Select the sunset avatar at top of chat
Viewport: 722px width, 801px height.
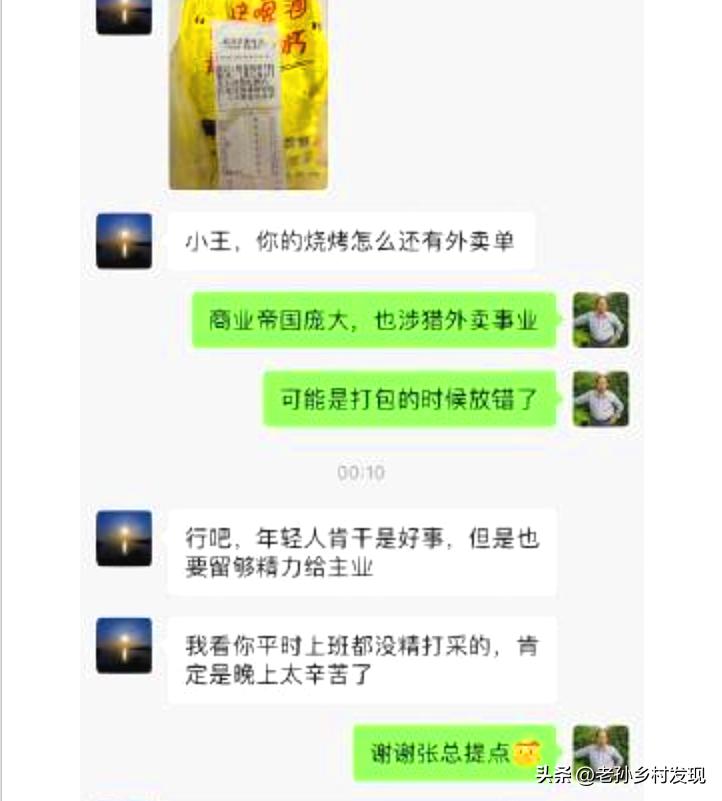coord(122,17)
